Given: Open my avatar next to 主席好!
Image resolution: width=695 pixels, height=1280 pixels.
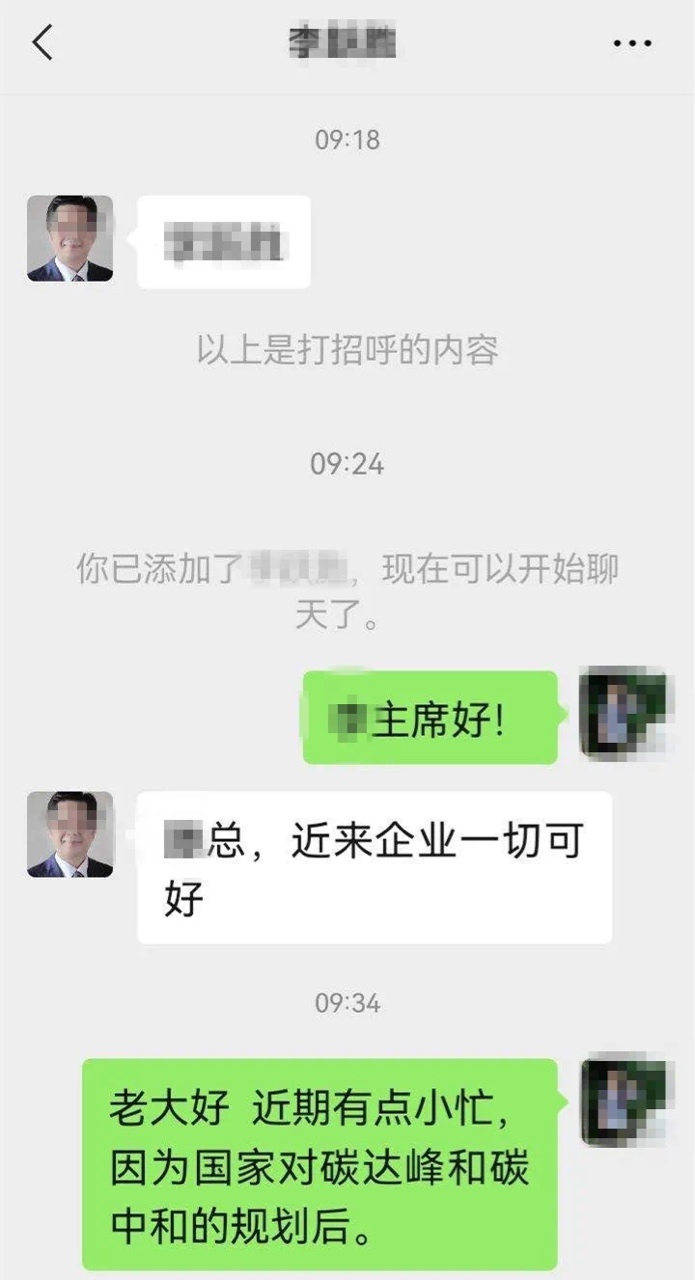Looking at the screenshot, I should (625, 714).
